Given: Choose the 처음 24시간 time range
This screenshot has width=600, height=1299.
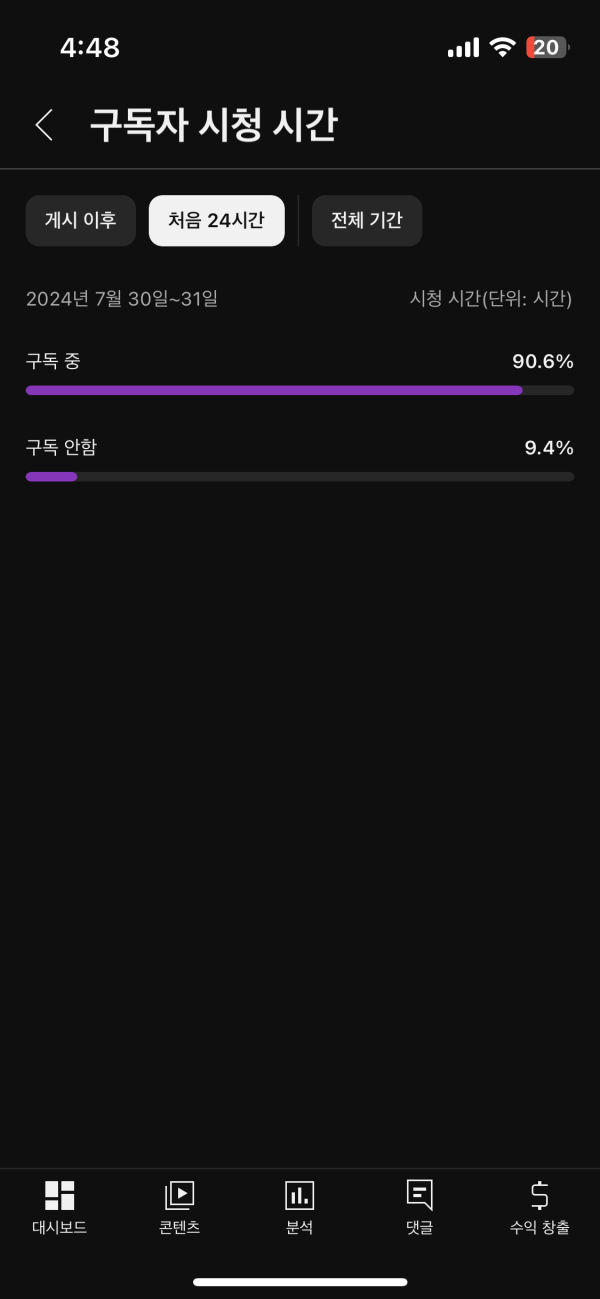Looking at the screenshot, I should (216, 221).
